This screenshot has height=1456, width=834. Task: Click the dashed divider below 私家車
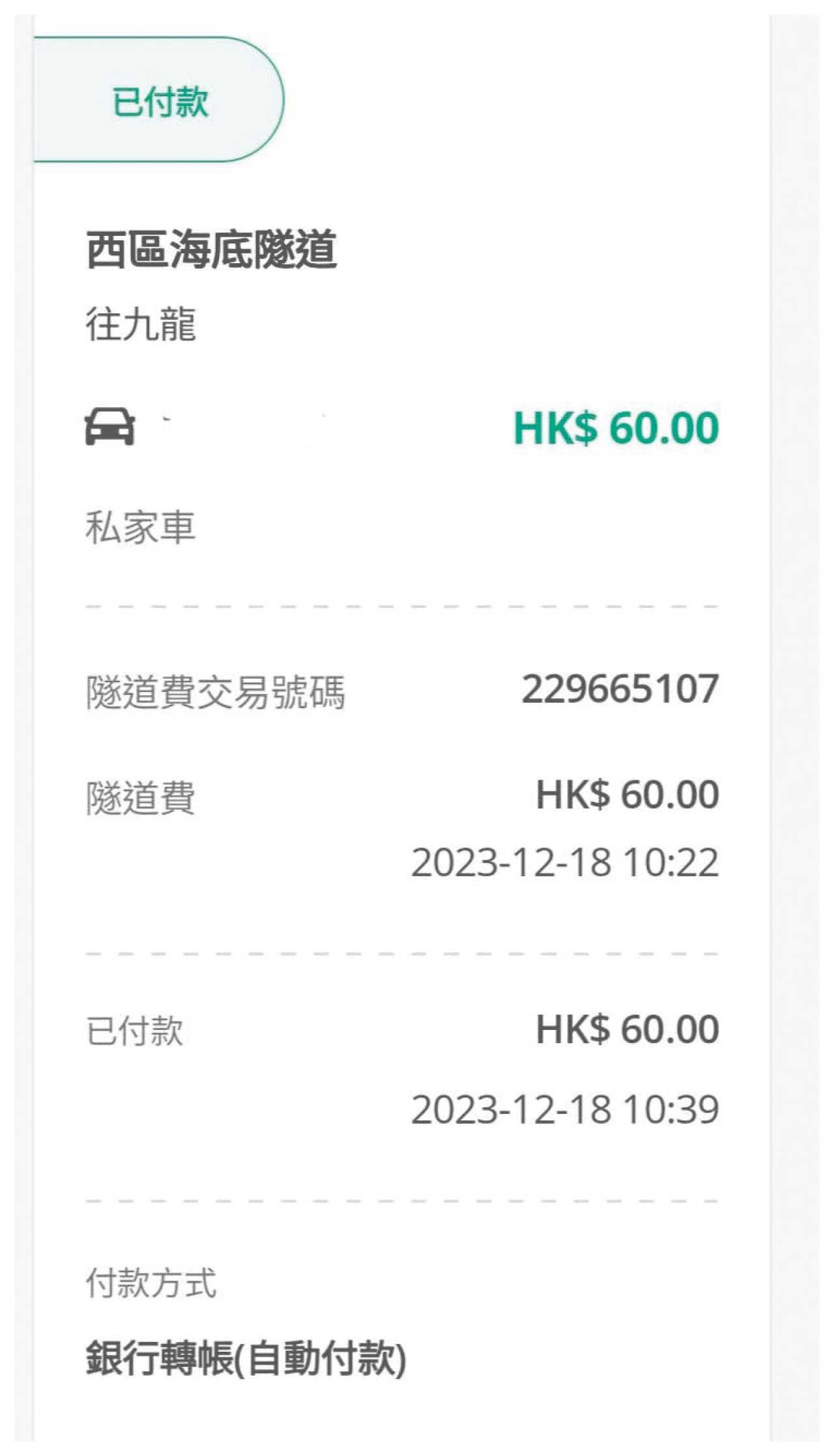[x=404, y=606]
